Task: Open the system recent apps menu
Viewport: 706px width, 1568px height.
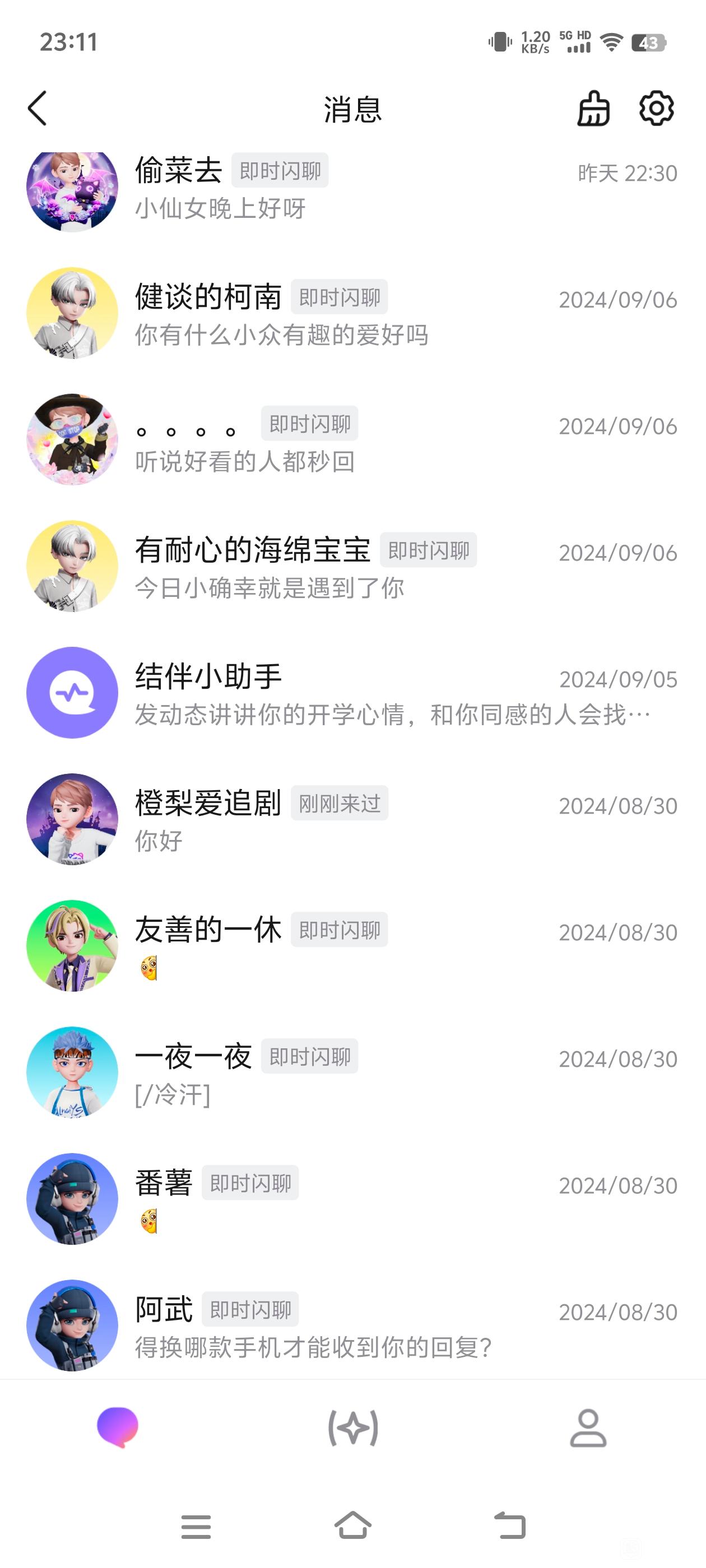Action: (196, 1526)
